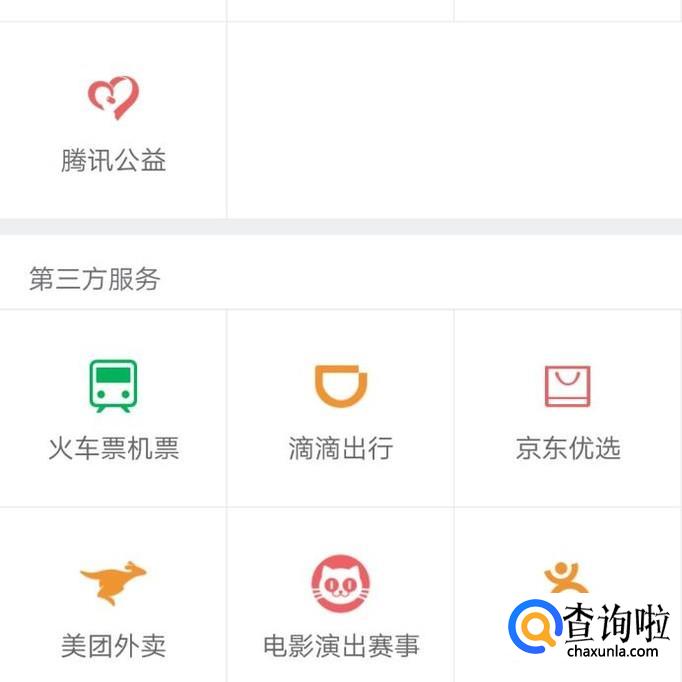Screen dimensions: 682x682
Task: Open 火车票机票 booking
Action: (113, 408)
